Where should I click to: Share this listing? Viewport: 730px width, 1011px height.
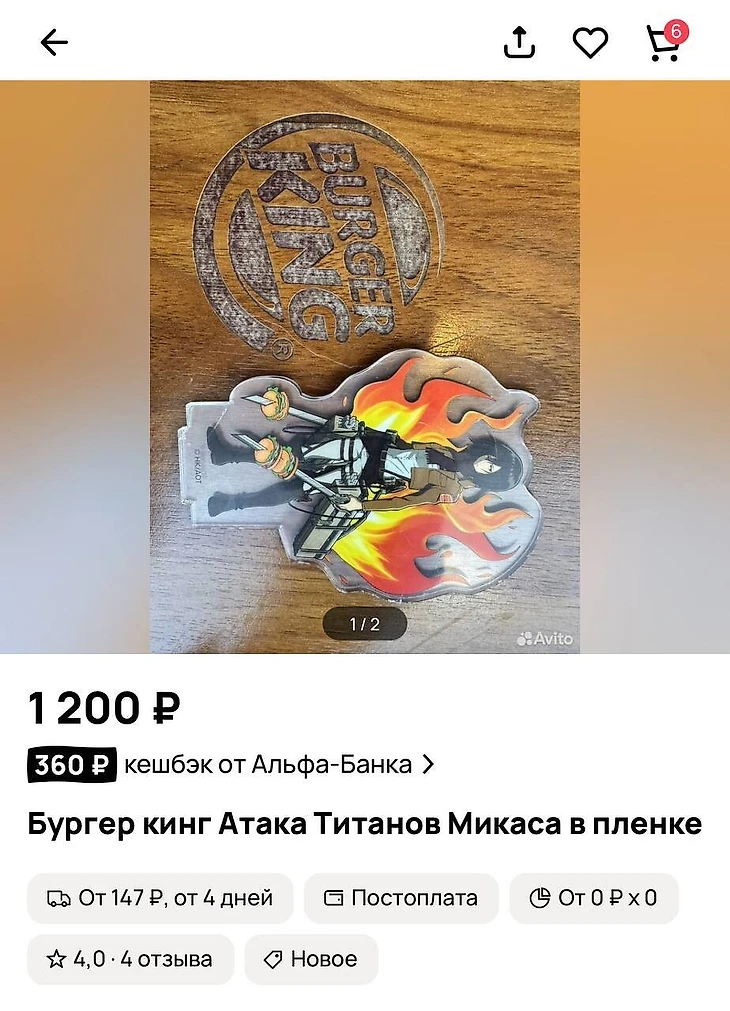click(519, 42)
